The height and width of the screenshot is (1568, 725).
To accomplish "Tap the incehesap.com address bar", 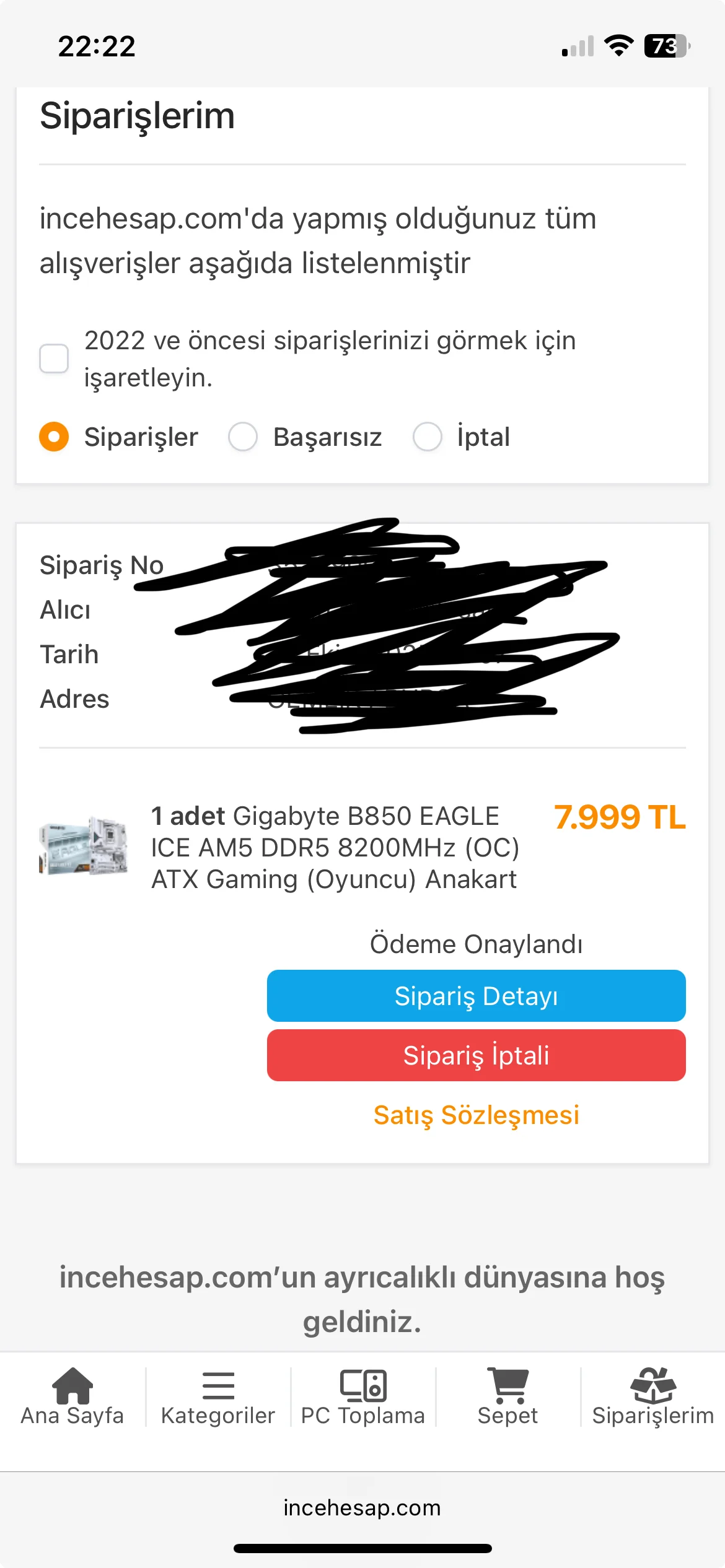I will pos(362,1507).
